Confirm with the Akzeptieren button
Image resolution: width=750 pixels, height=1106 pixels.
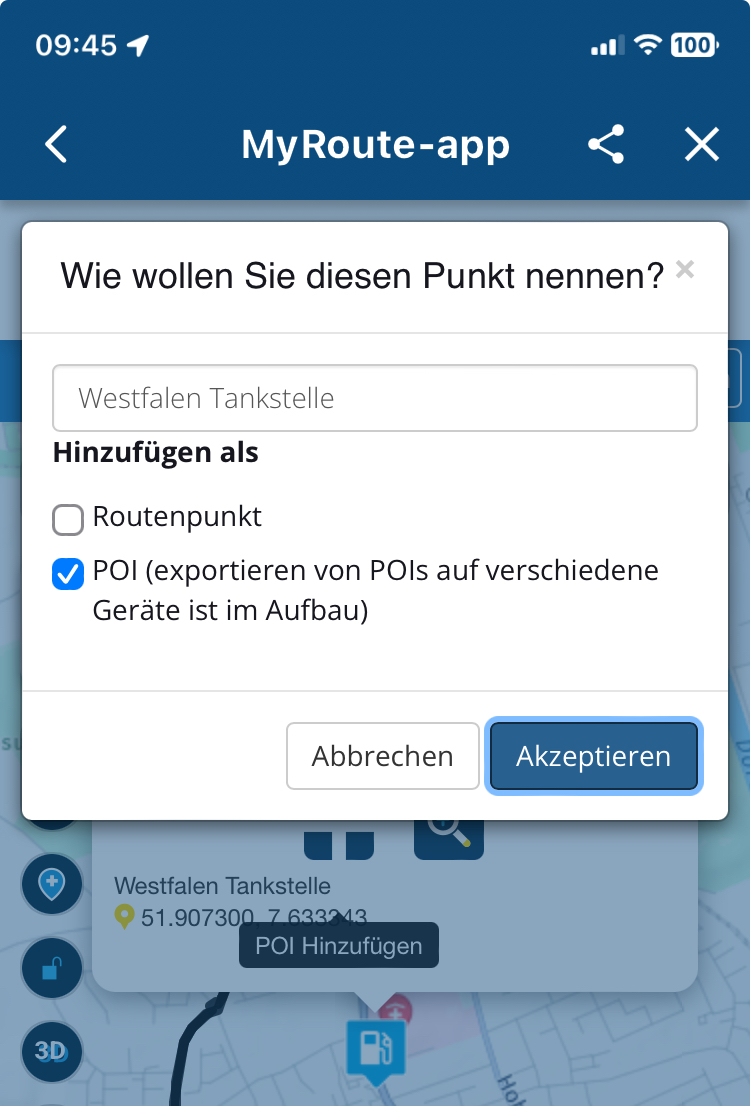(593, 756)
